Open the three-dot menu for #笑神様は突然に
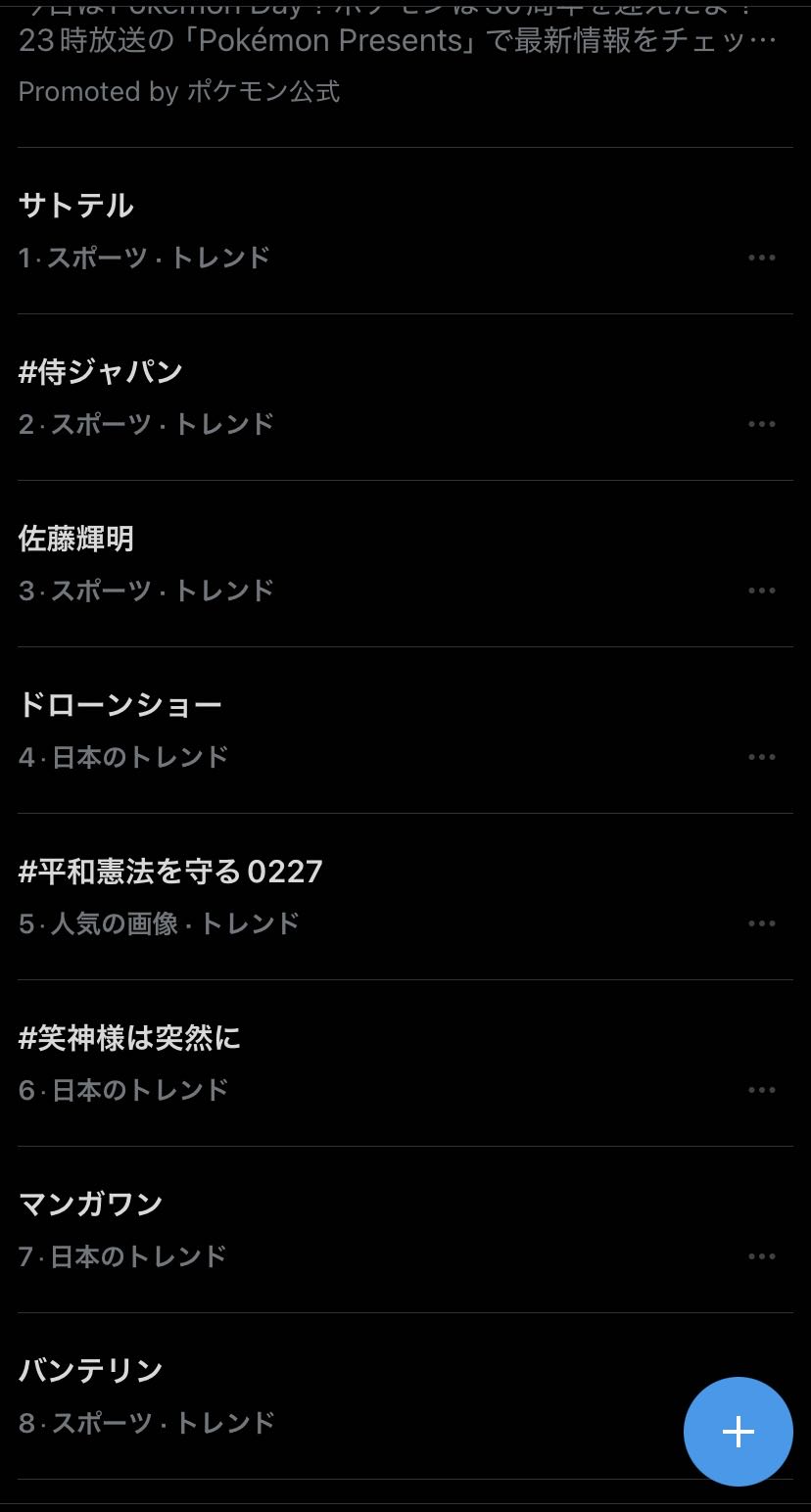811x1512 pixels. [x=761, y=1090]
